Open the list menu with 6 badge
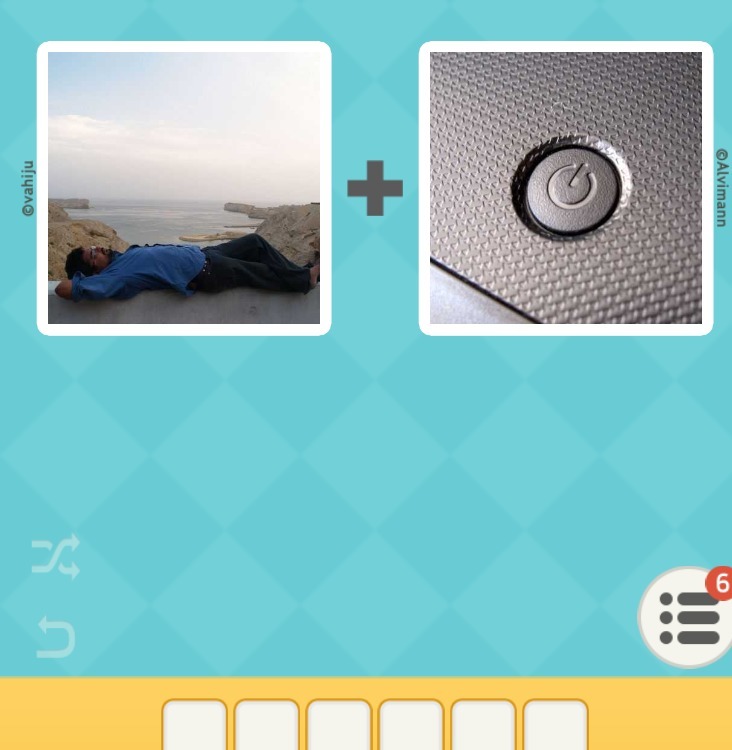Image resolution: width=732 pixels, height=750 pixels. (688, 618)
